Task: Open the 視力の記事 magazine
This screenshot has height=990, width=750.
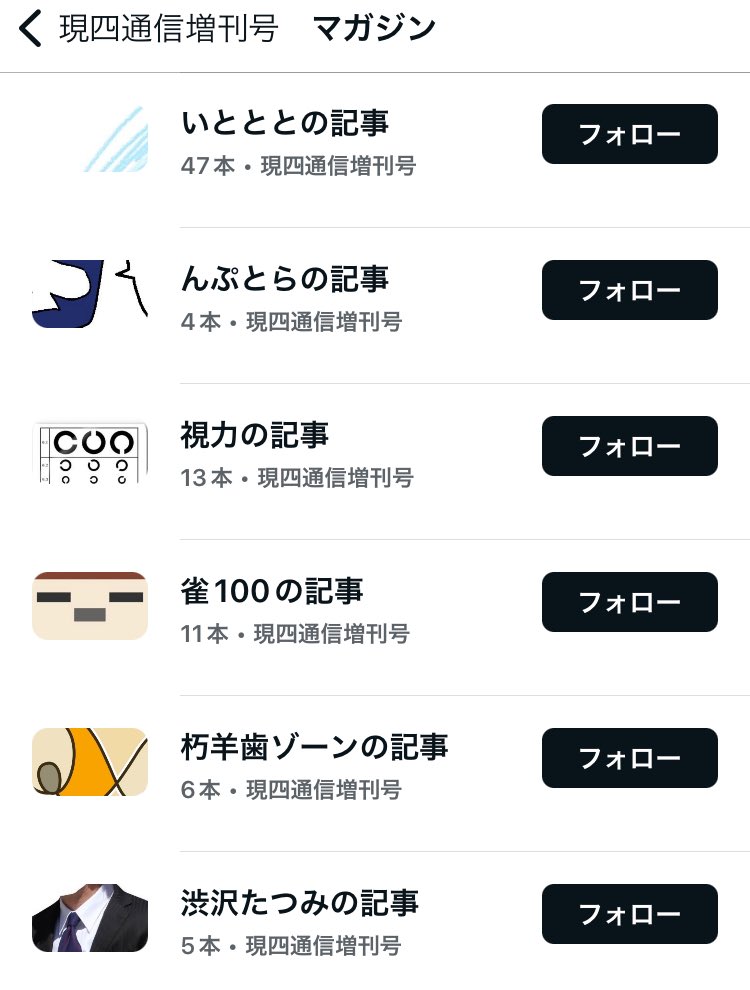Action: point(255,436)
